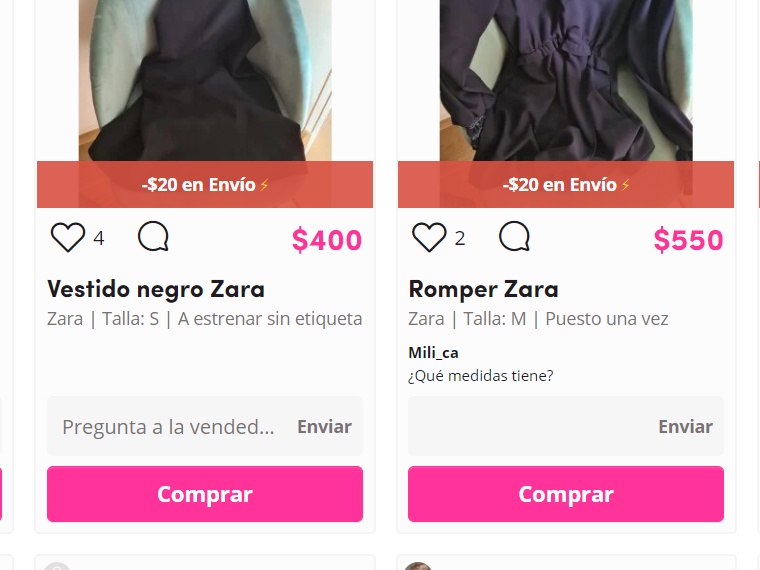
Task: Like the Vestido negro Zara listing
Action: pyautogui.click(x=68, y=238)
